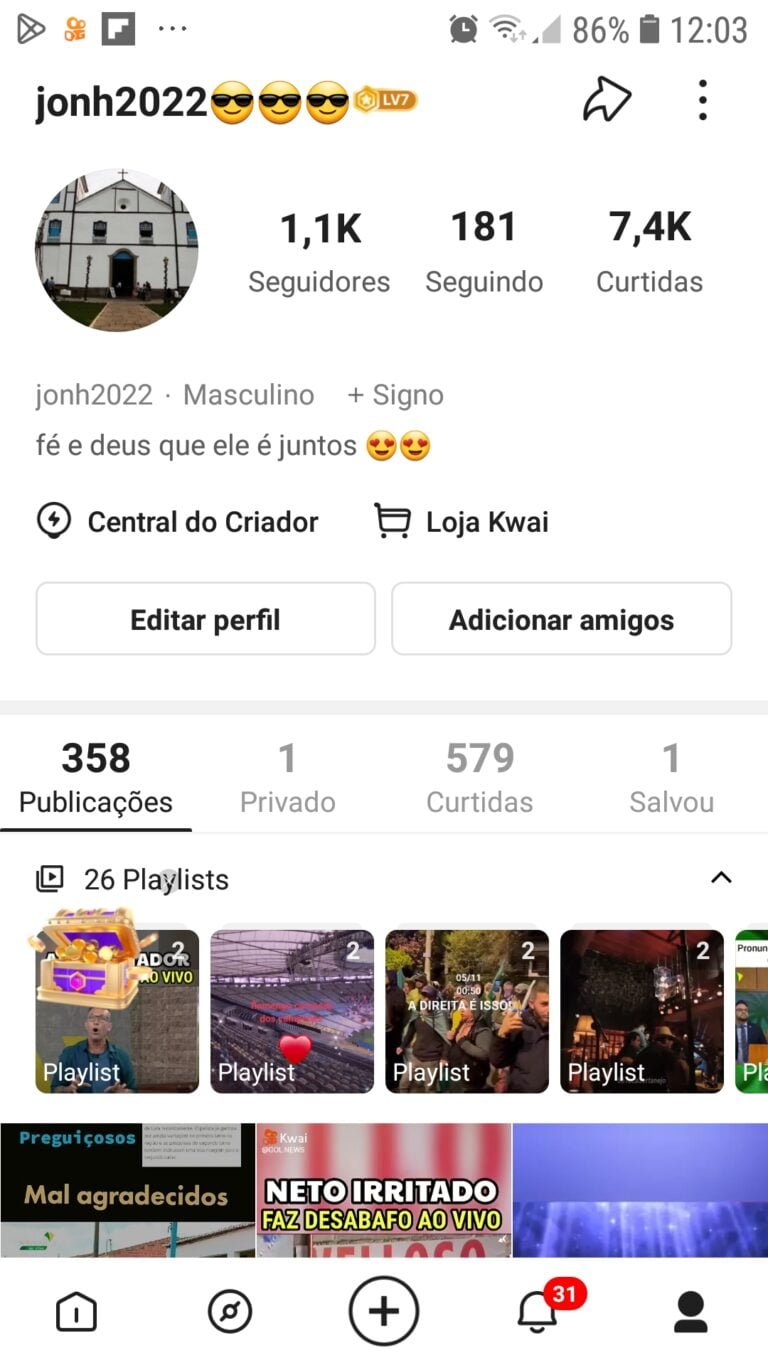Go to the home feed tab

coord(77,1311)
